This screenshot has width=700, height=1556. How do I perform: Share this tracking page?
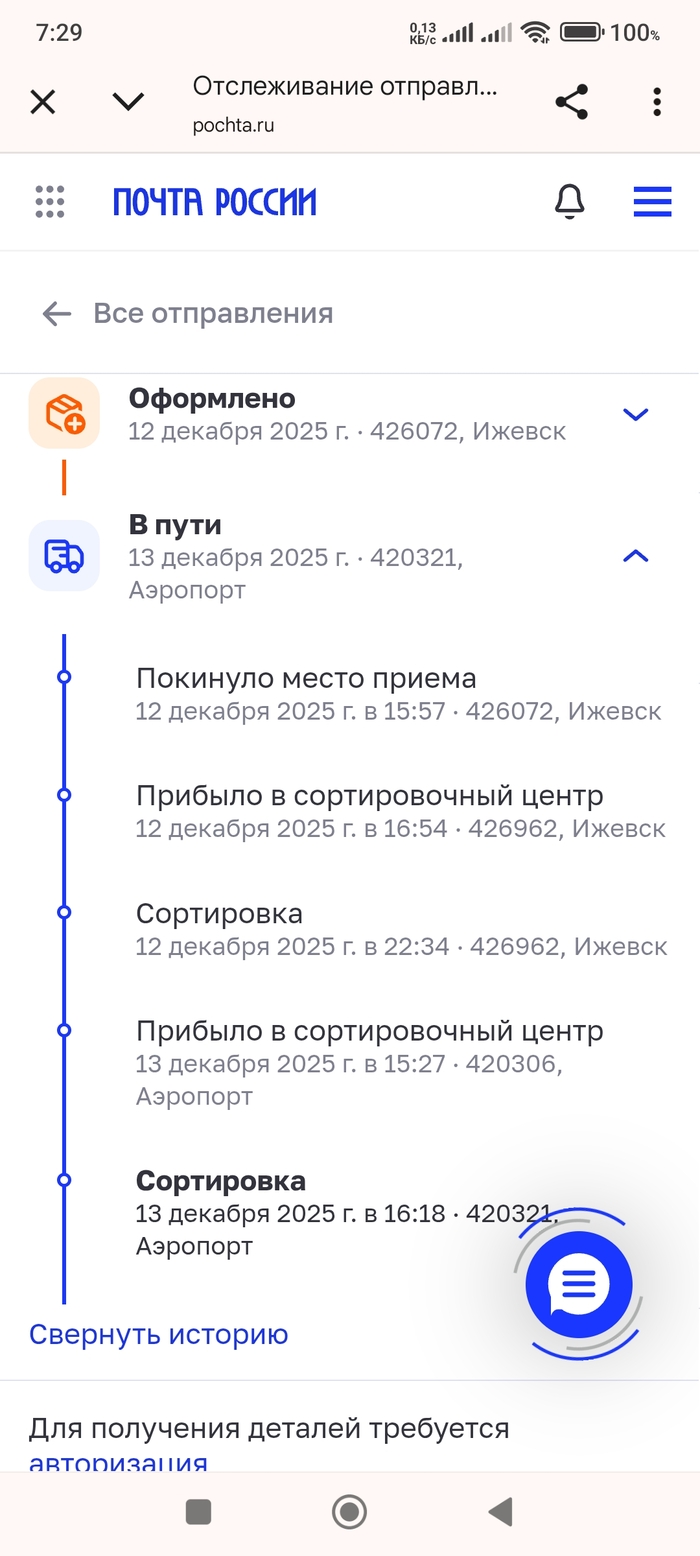(571, 101)
